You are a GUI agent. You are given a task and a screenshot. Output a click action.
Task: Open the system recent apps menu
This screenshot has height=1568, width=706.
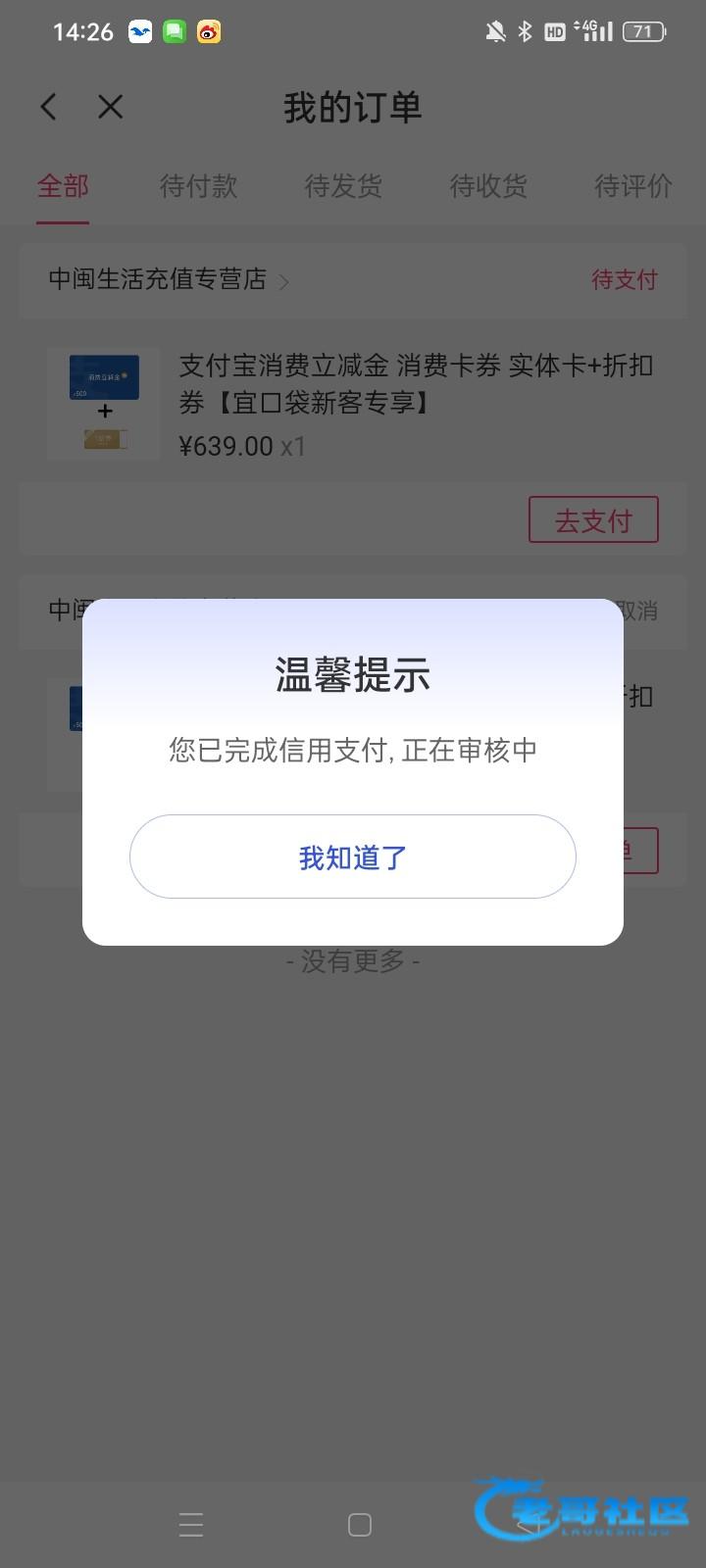[191, 1525]
